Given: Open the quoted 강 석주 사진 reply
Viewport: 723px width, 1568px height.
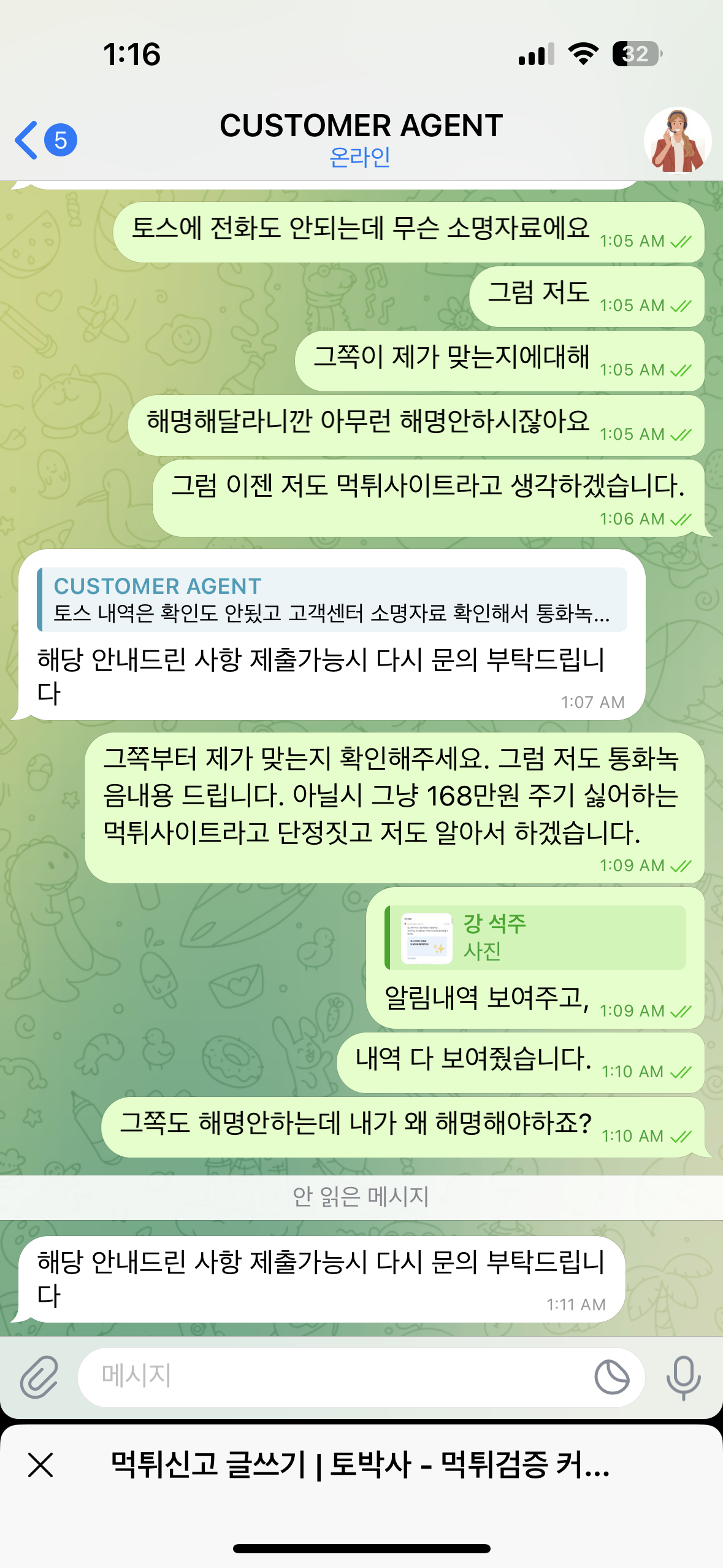Looking at the screenshot, I should [535, 937].
